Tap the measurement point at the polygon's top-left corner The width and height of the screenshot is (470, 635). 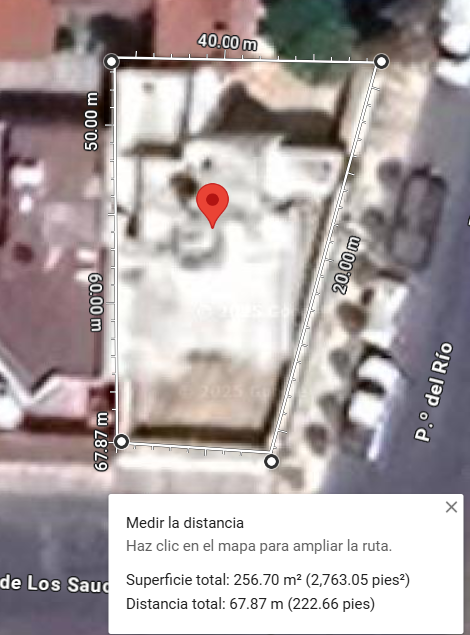coord(111,62)
